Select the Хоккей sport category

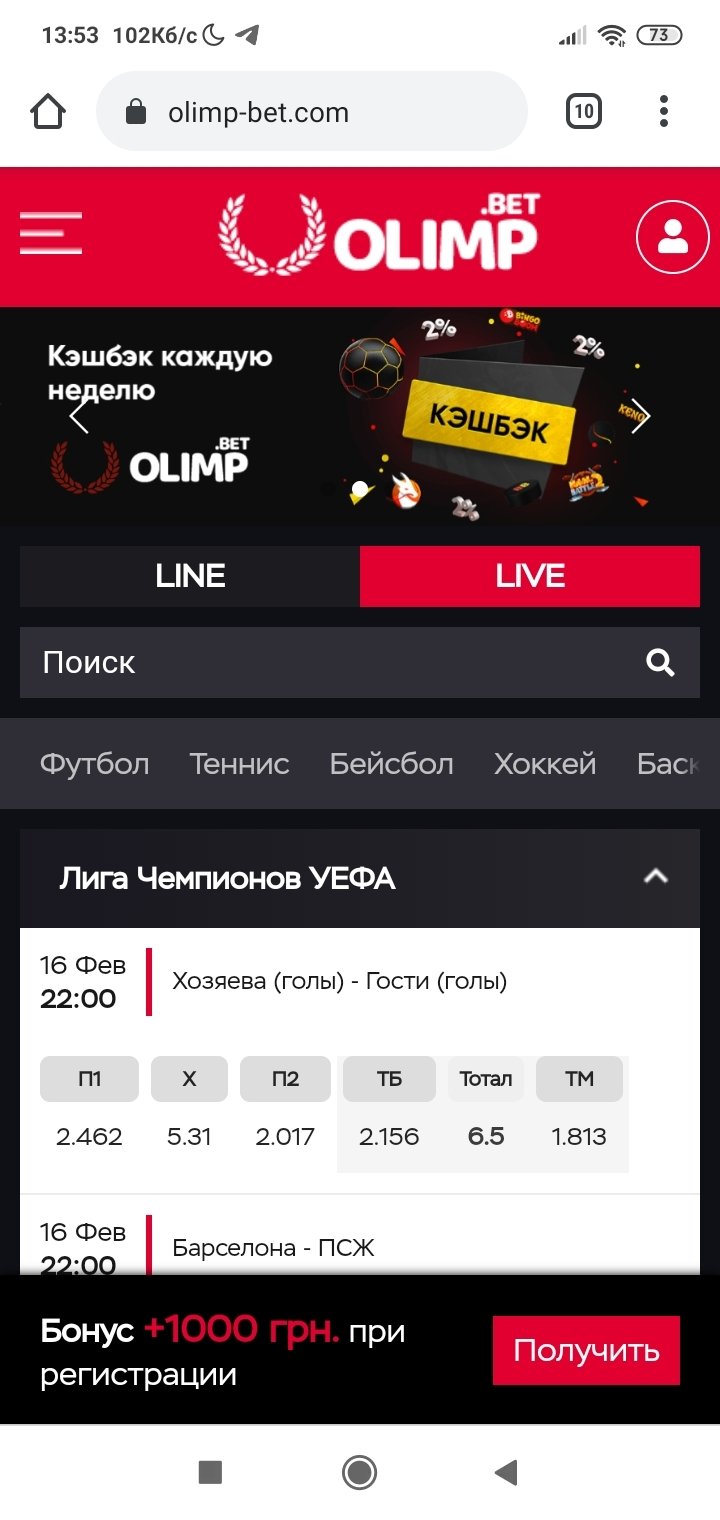pos(544,764)
